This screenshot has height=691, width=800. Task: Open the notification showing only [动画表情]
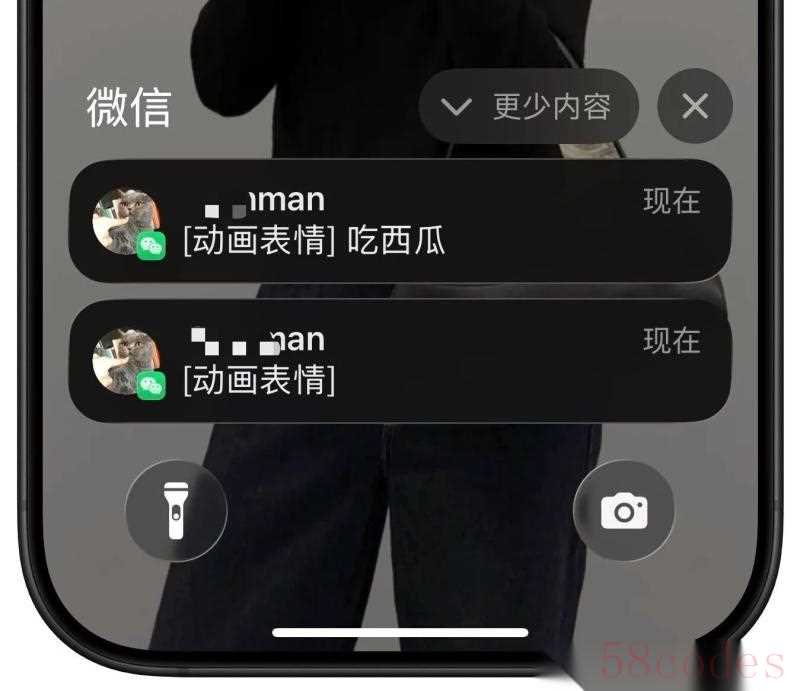400,360
